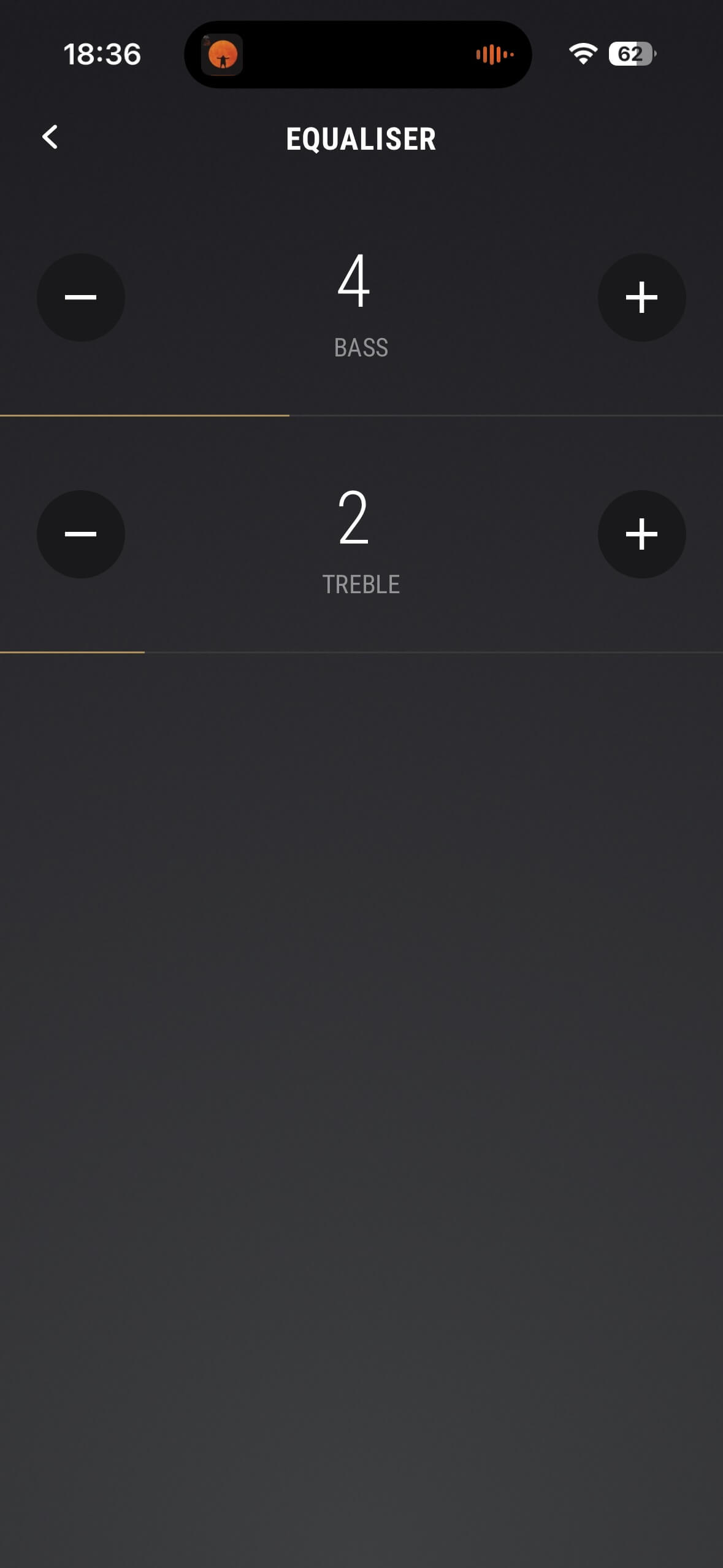Lower the treble level
The height and width of the screenshot is (1568, 723).
pos(81,534)
